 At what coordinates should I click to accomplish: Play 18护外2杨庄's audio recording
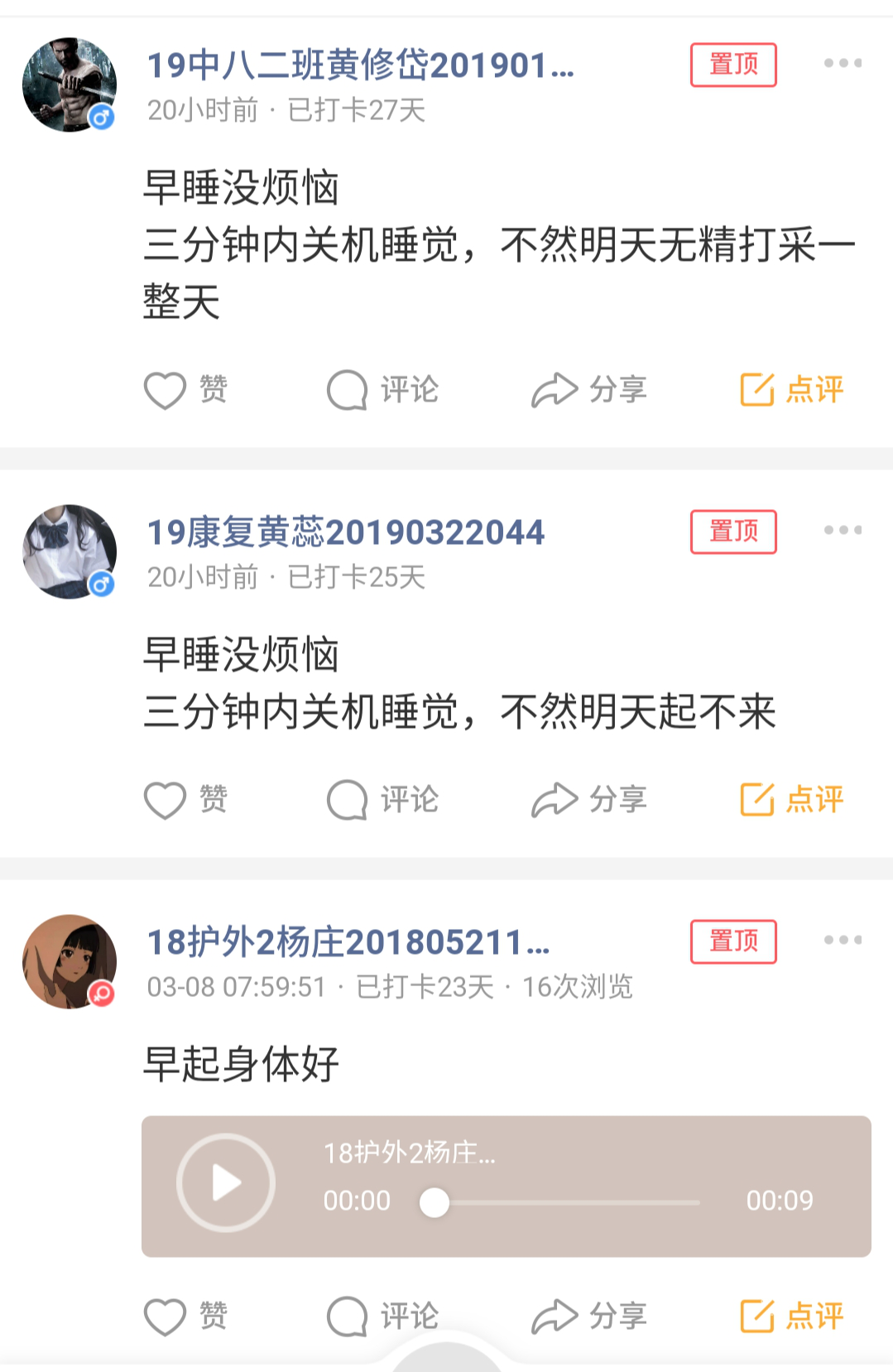point(226,1182)
